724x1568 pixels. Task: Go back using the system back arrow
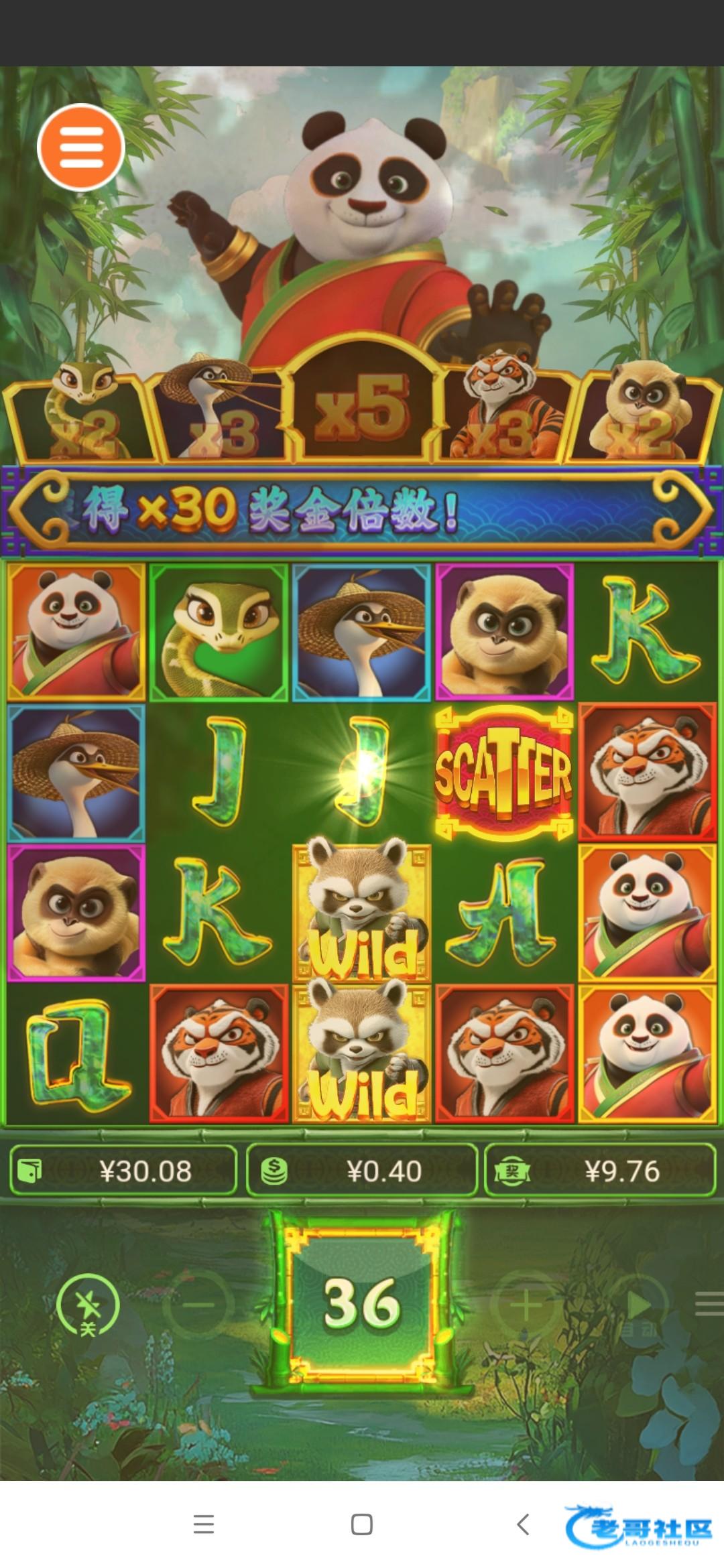[x=524, y=1525]
